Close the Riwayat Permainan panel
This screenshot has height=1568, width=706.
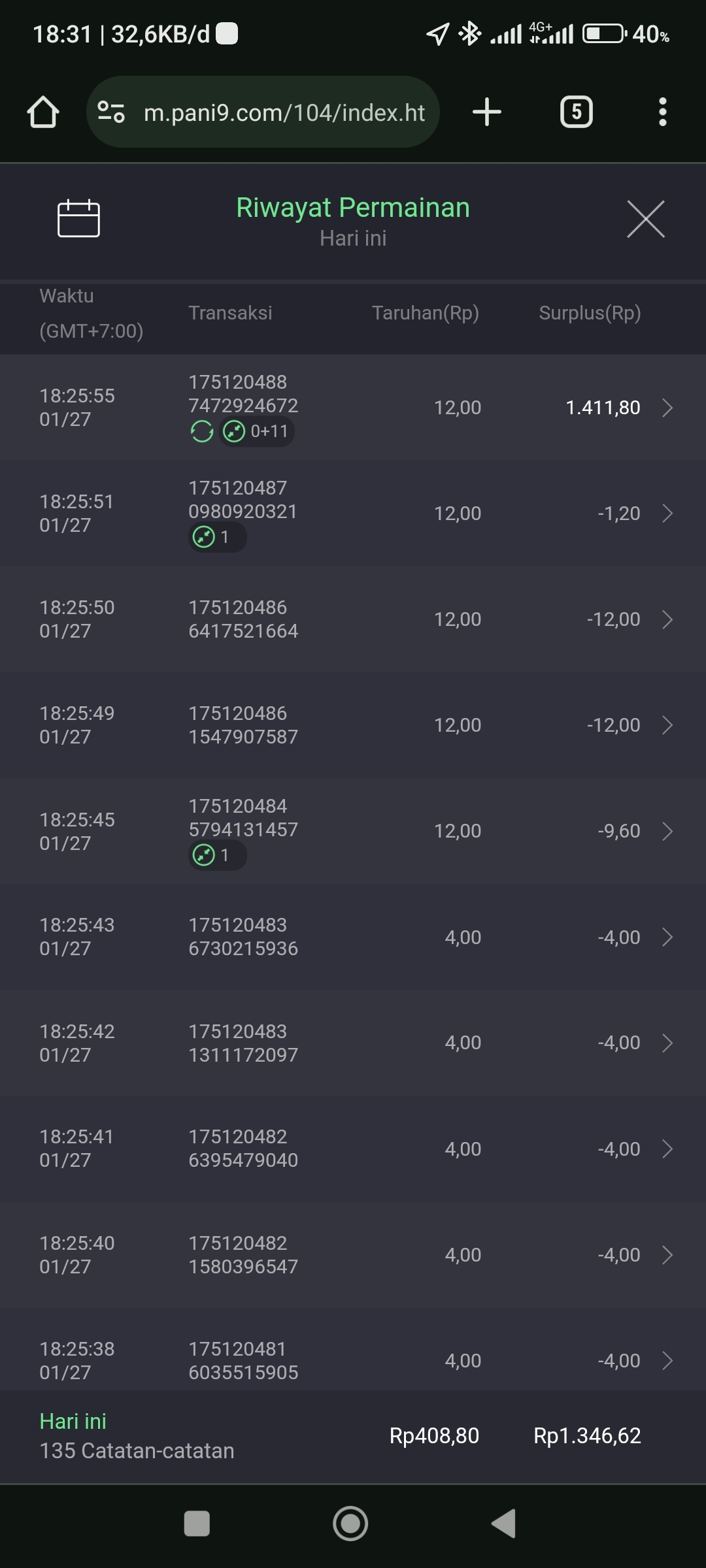coord(645,219)
